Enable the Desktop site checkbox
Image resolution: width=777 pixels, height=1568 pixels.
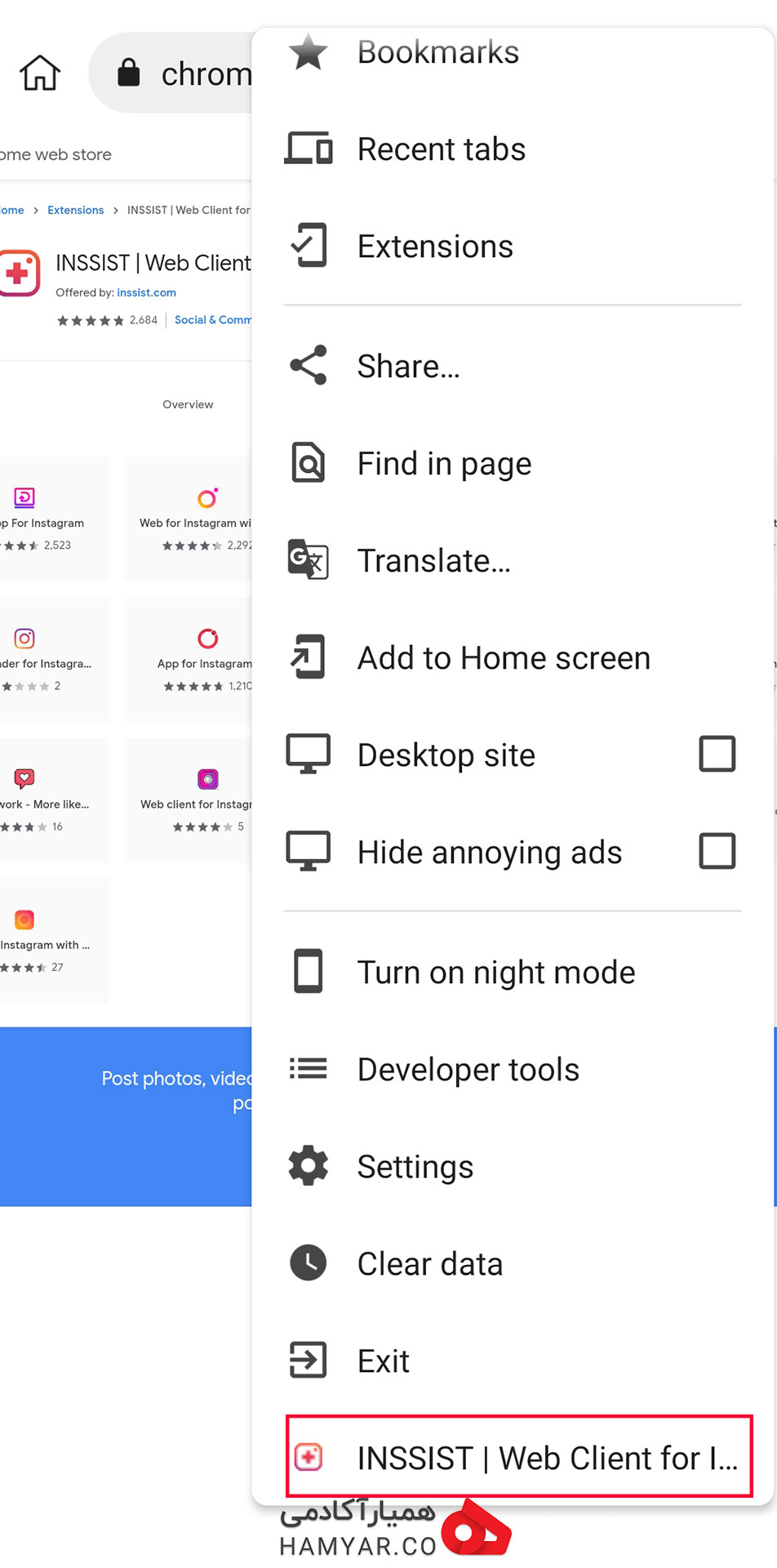pyautogui.click(x=717, y=754)
